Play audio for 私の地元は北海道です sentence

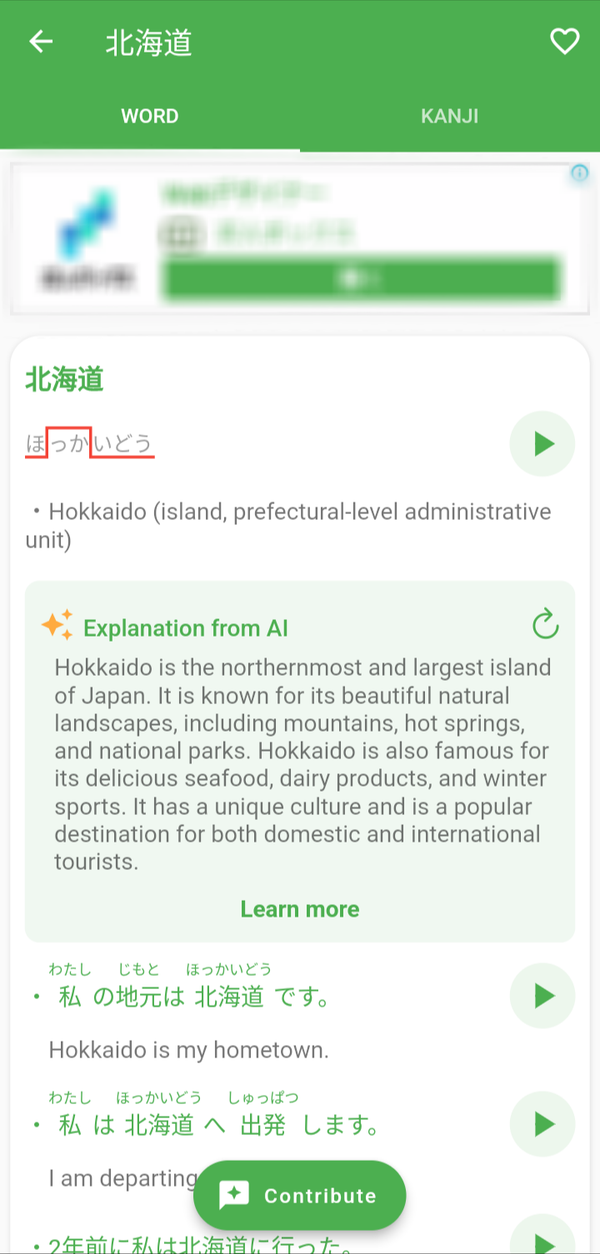542,995
